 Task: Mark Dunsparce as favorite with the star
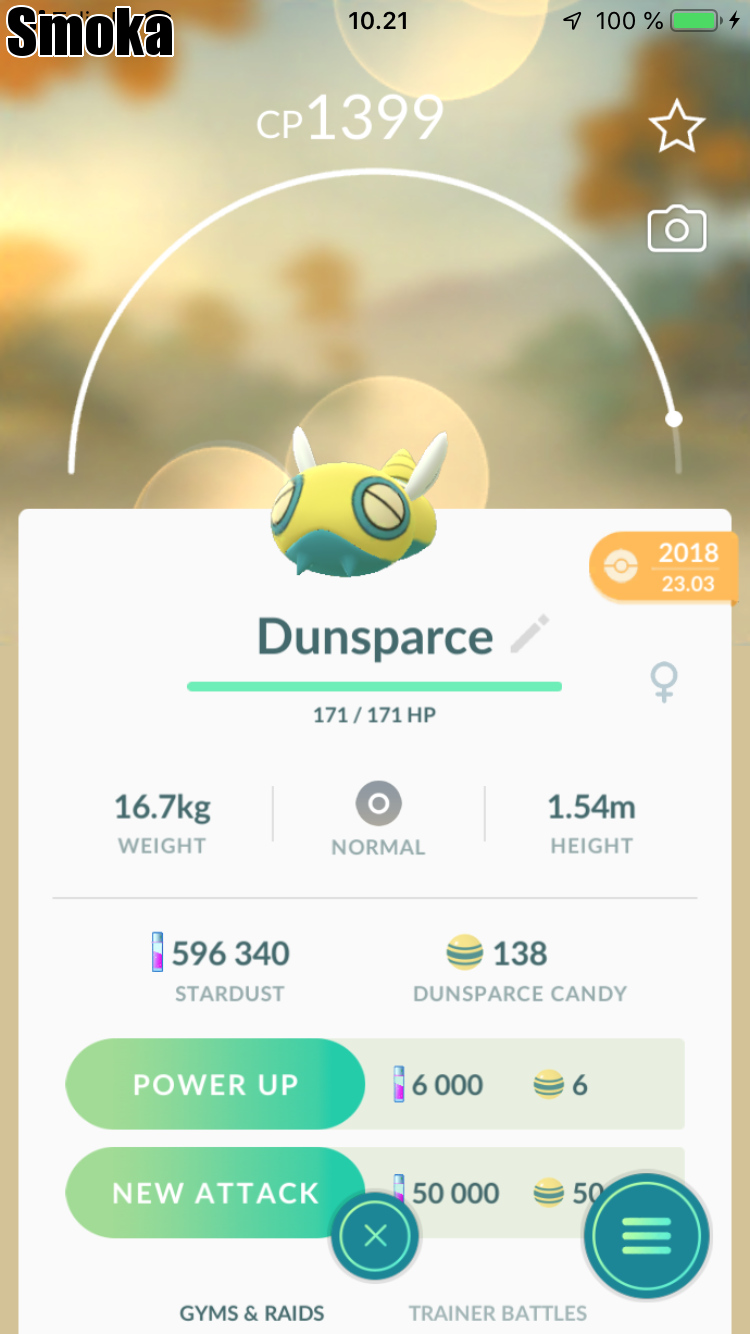pyautogui.click(x=677, y=125)
